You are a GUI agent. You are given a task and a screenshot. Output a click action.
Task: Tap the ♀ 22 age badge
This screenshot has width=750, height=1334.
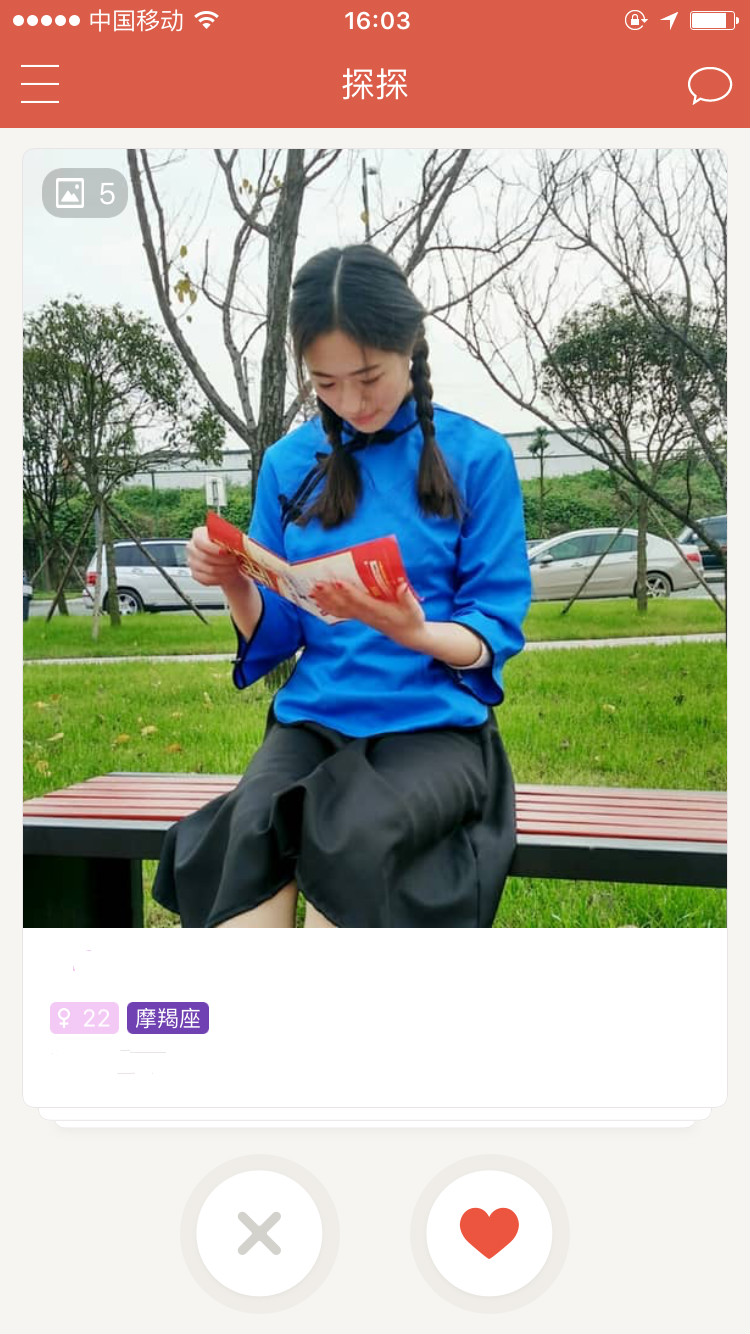84,1018
